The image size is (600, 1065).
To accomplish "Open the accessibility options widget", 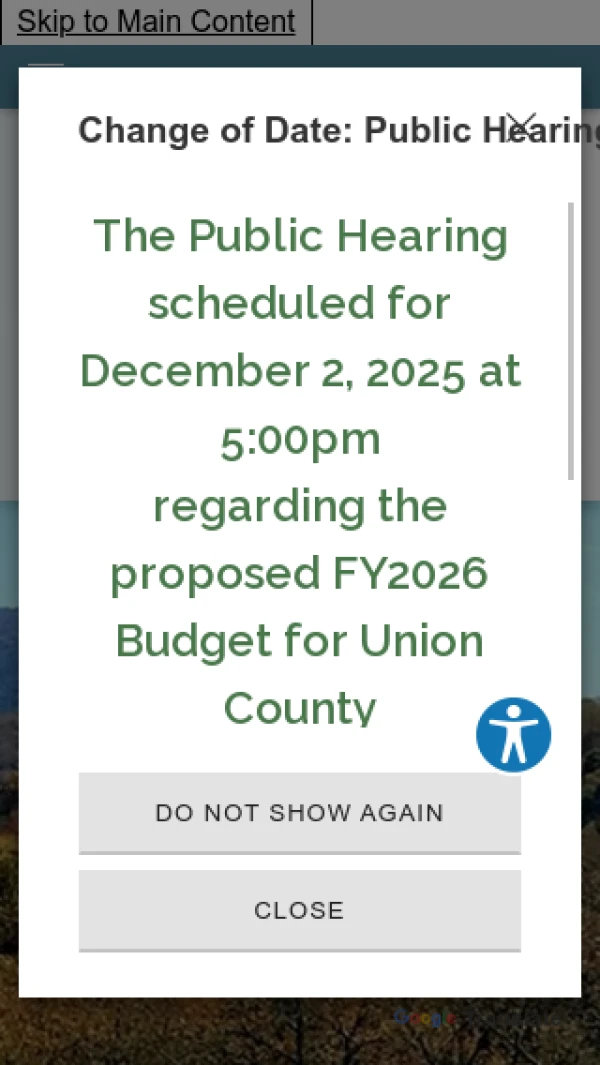I will click(x=513, y=735).
